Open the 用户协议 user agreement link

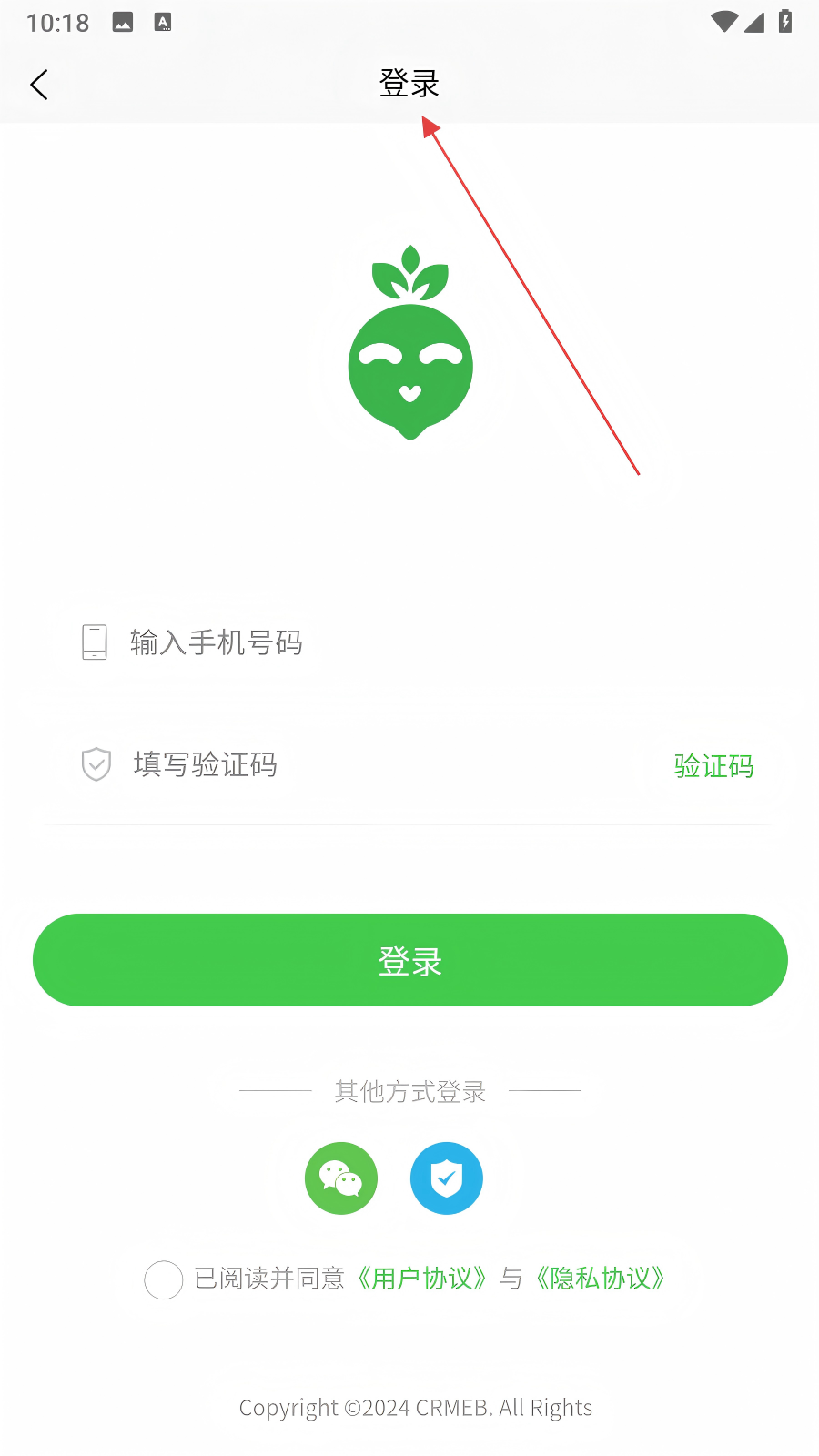[422, 1279]
